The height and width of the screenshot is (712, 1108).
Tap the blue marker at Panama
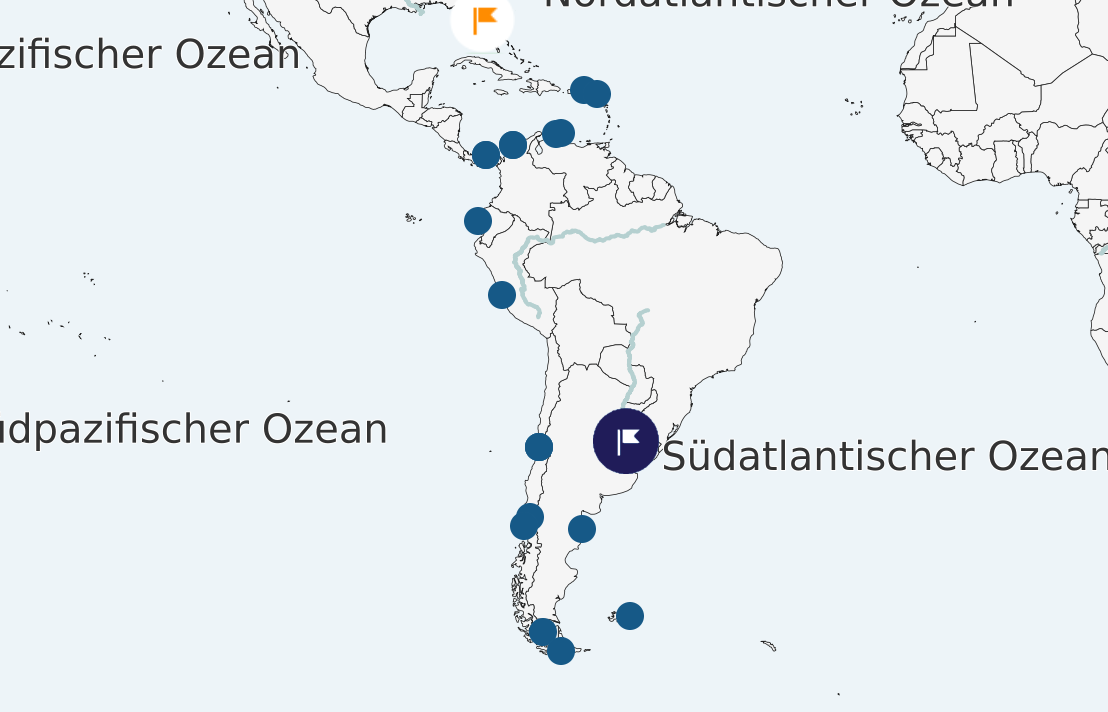click(x=486, y=155)
